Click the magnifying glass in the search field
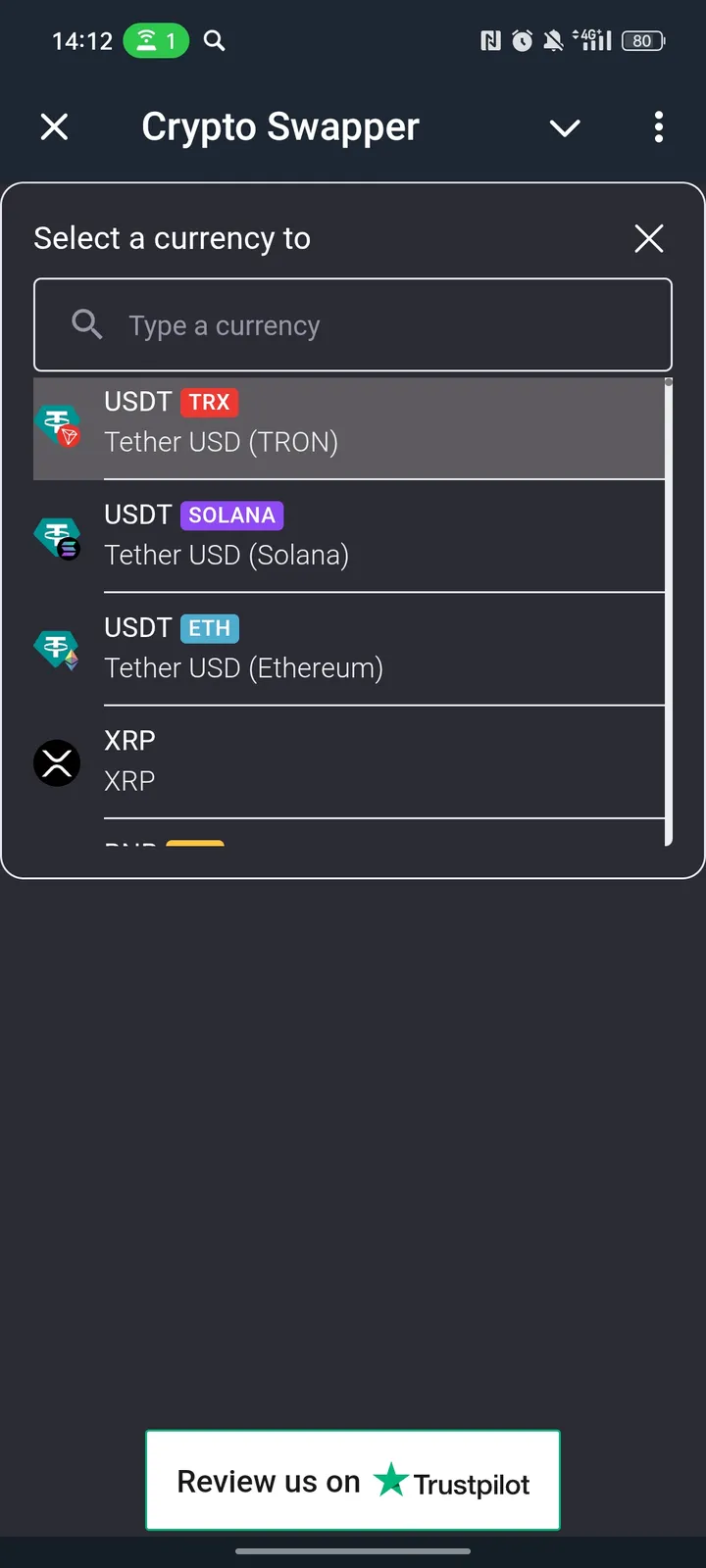The width and height of the screenshot is (706, 1568). coord(86,324)
